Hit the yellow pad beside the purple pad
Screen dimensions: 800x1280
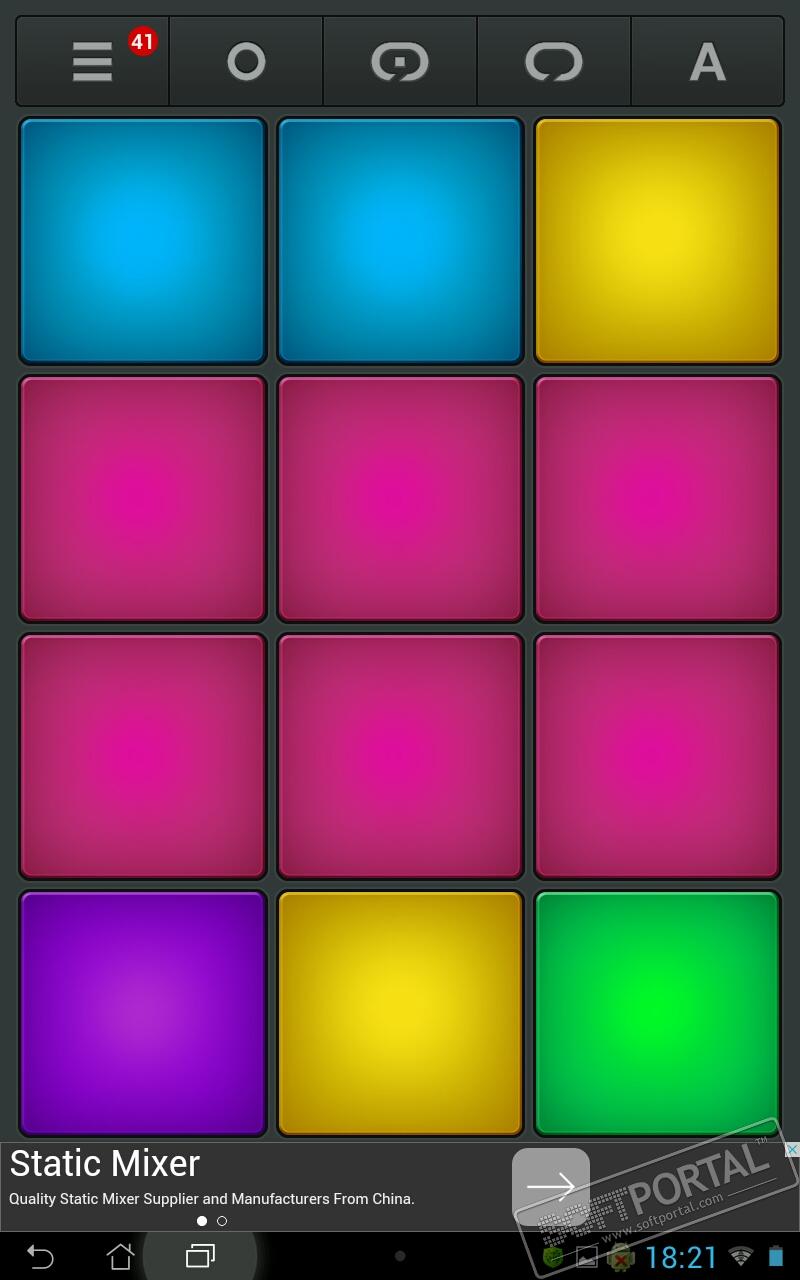(400, 1013)
